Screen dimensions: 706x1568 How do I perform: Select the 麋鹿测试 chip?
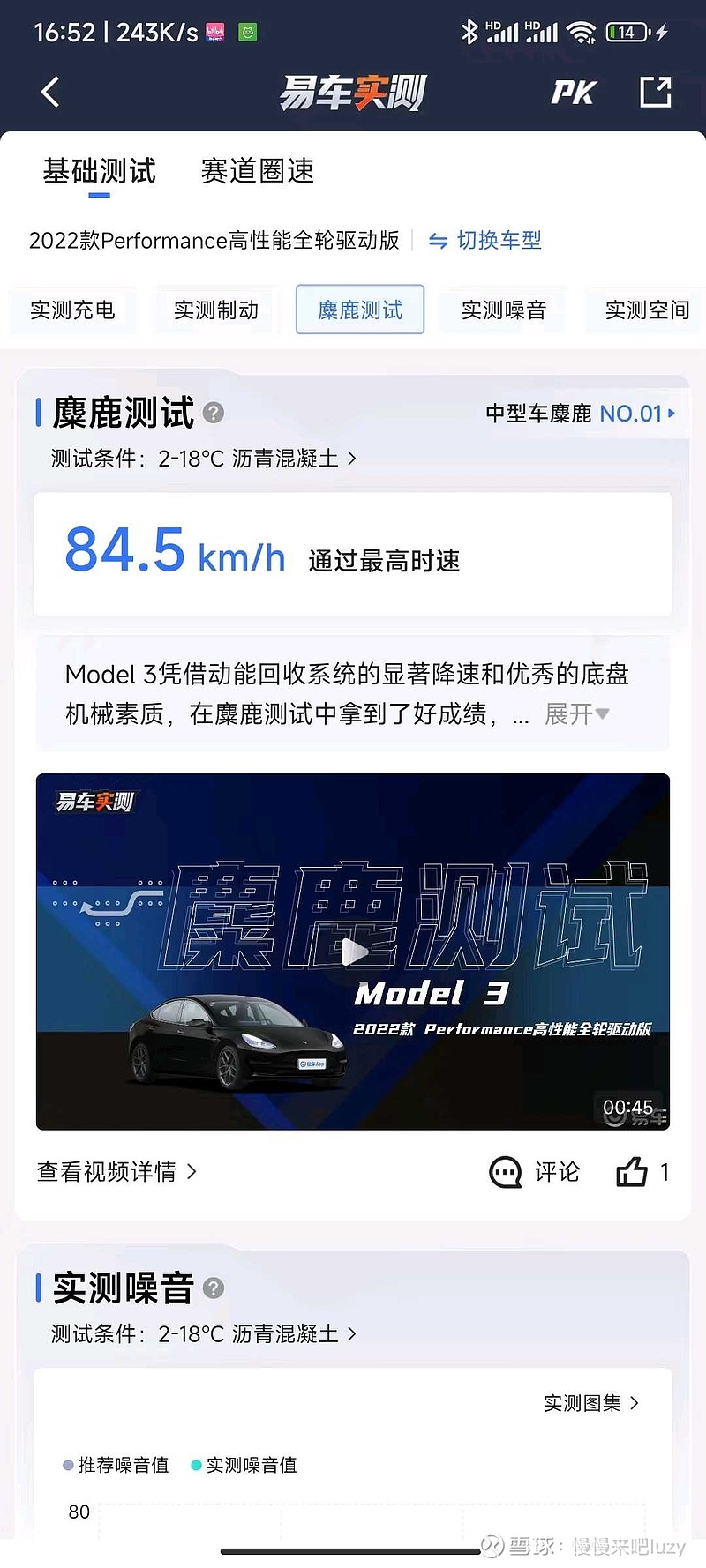tap(360, 310)
